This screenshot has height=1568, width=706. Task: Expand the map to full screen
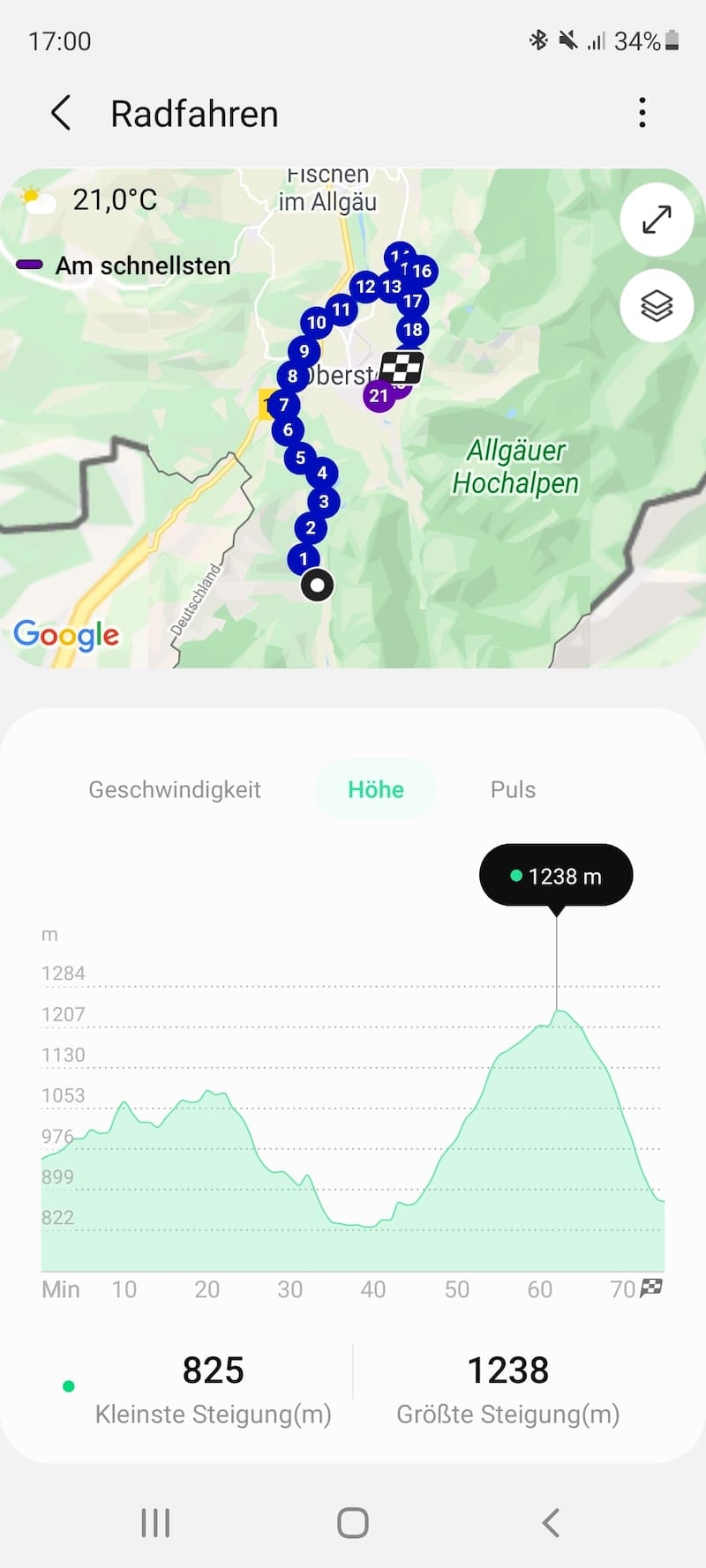point(657,220)
